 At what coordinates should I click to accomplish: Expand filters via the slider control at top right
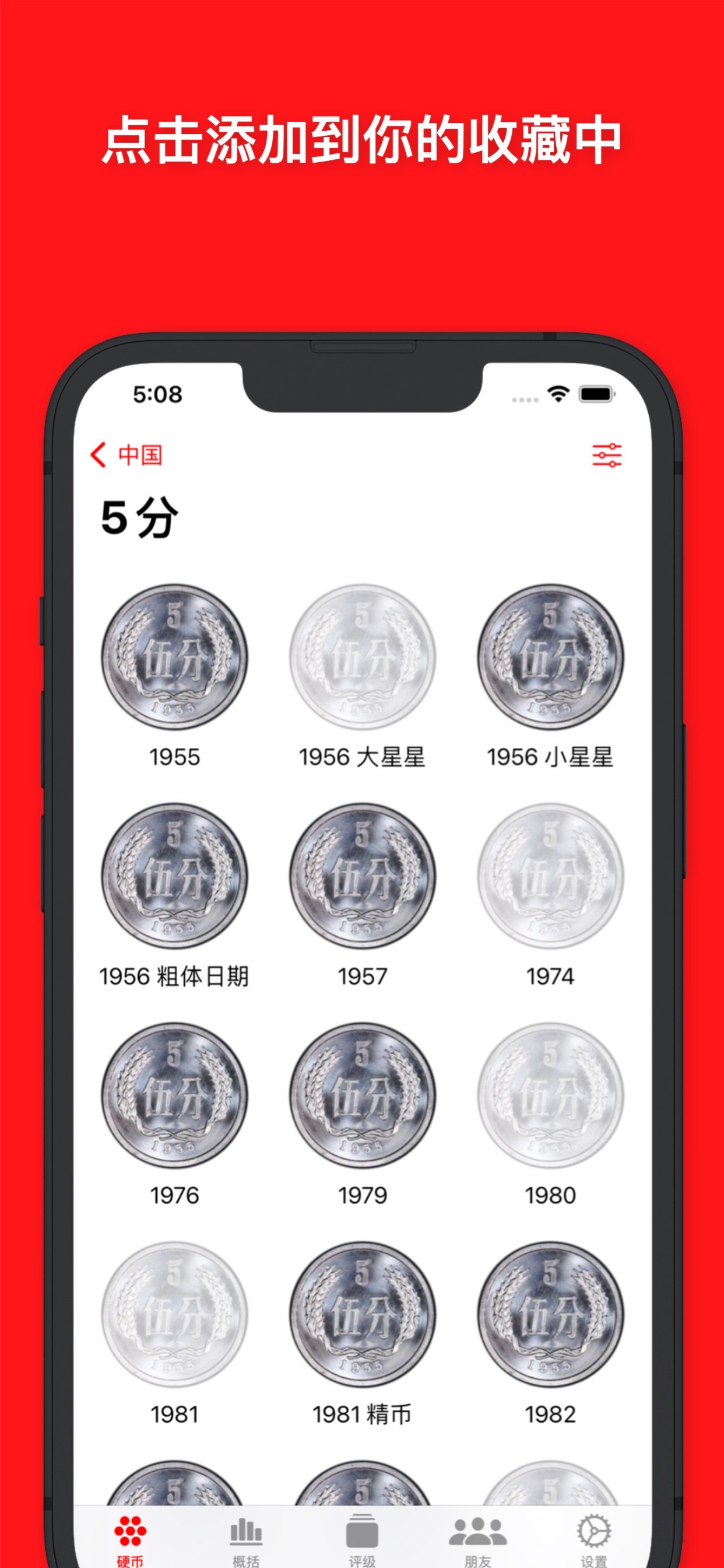coord(609,456)
